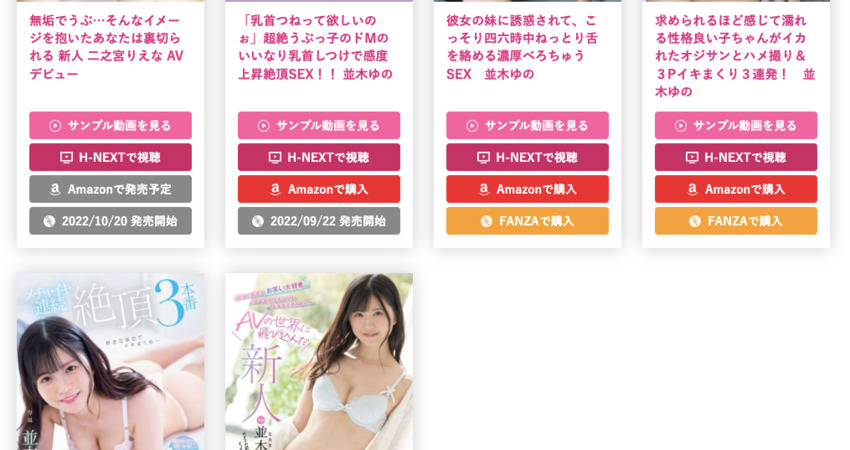The height and width of the screenshot is (450, 850).
Task: Tap Amazonで発売予定 button
Action: pyautogui.click(x=110, y=189)
